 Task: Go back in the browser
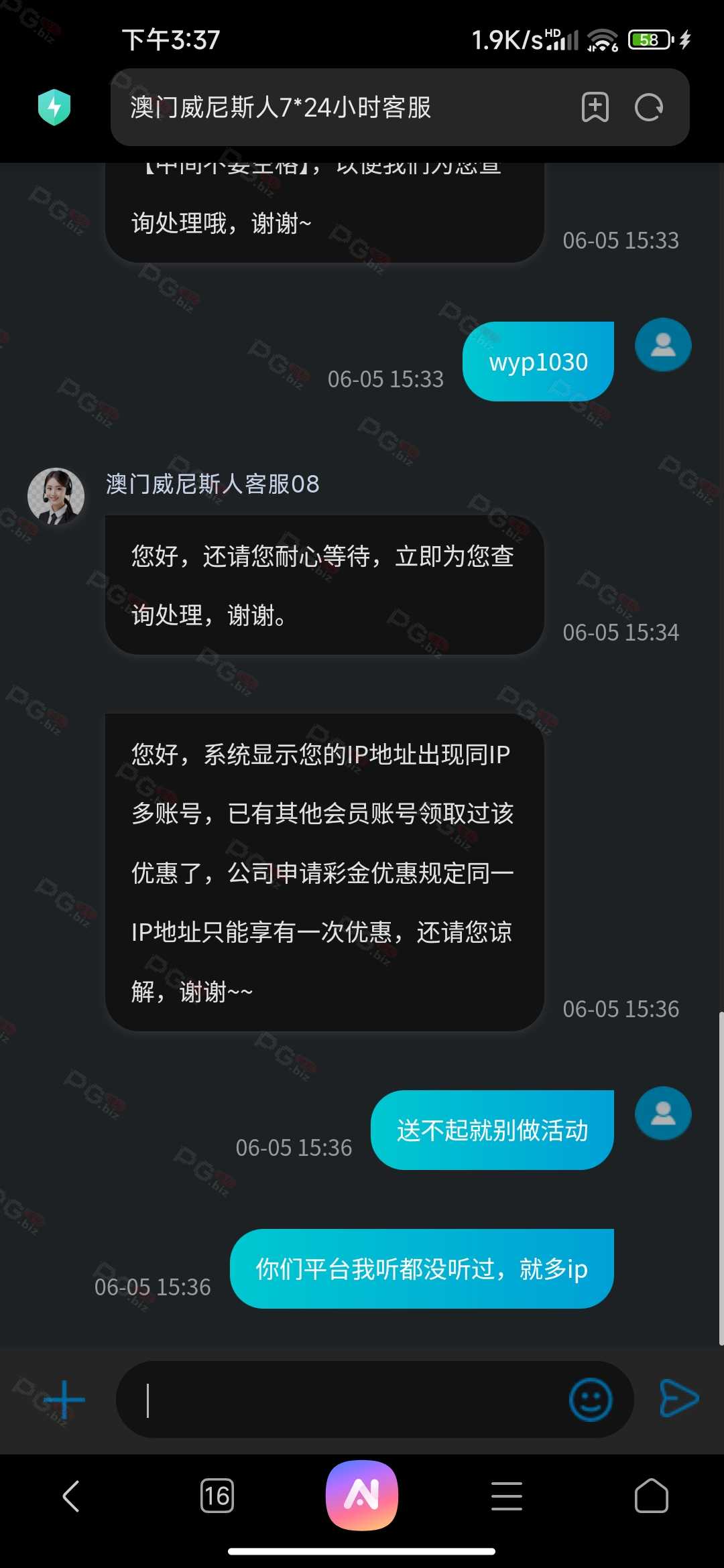(71, 1496)
